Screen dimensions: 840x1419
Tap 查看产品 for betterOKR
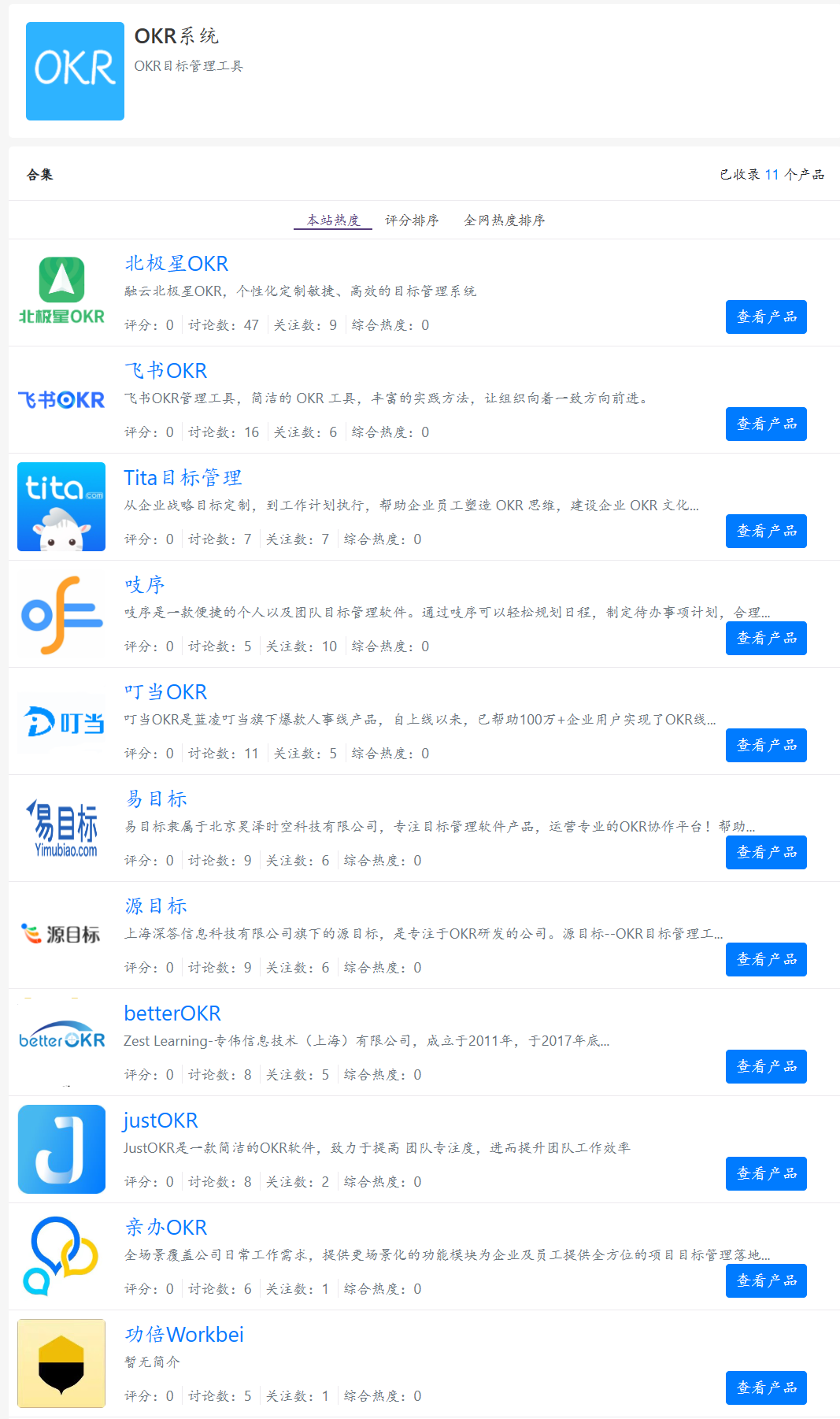(x=765, y=1067)
